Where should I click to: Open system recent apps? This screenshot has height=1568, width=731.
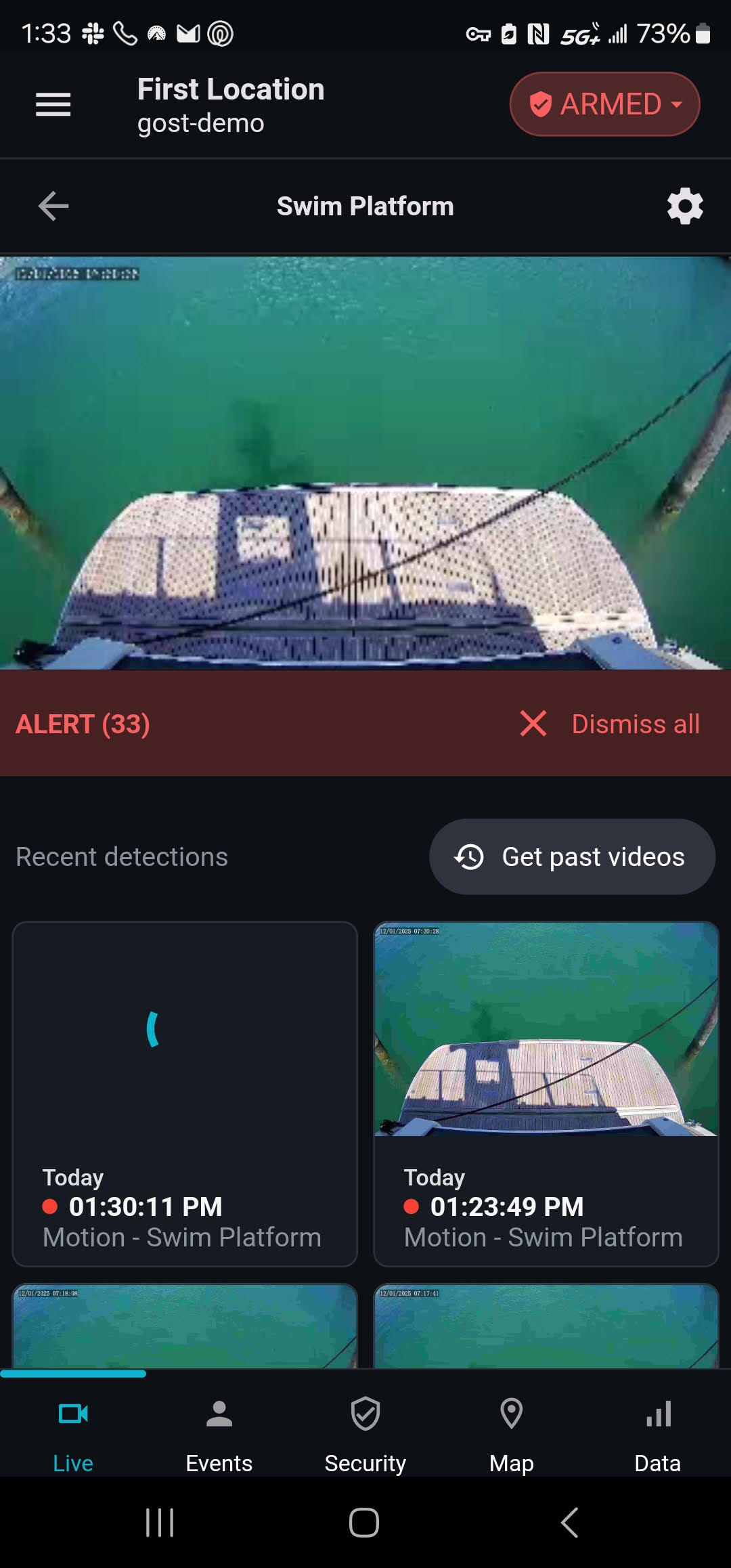[160, 1523]
